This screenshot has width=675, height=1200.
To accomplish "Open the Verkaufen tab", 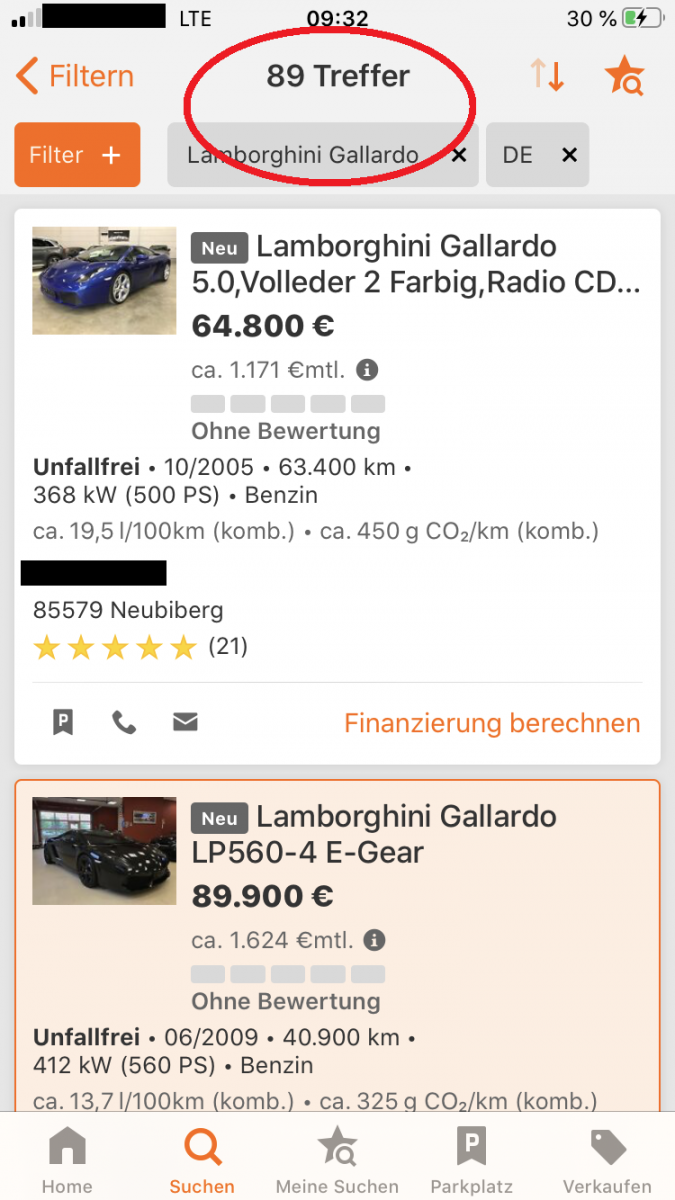I will click(x=606, y=1160).
